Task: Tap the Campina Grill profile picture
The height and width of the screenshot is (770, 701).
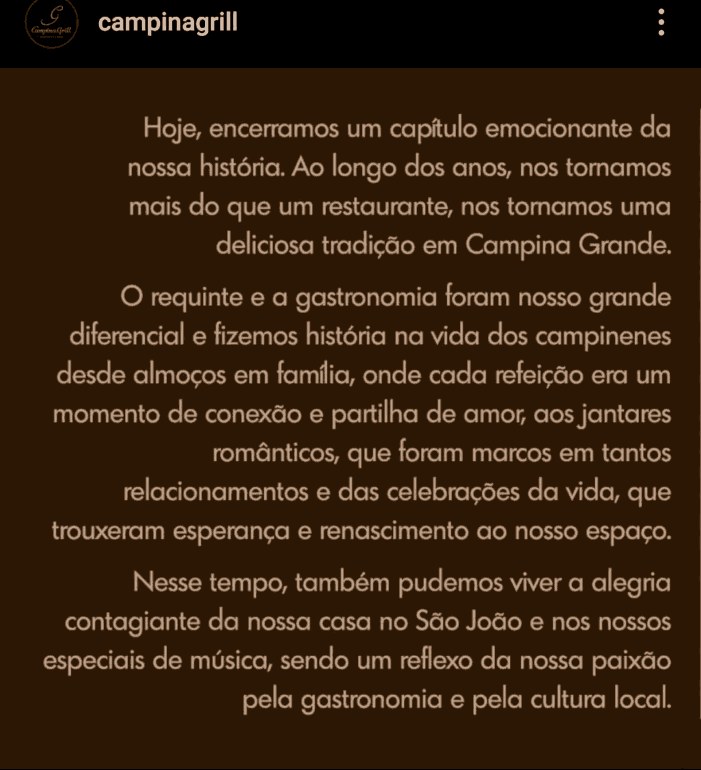Action: (x=51, y=23)
